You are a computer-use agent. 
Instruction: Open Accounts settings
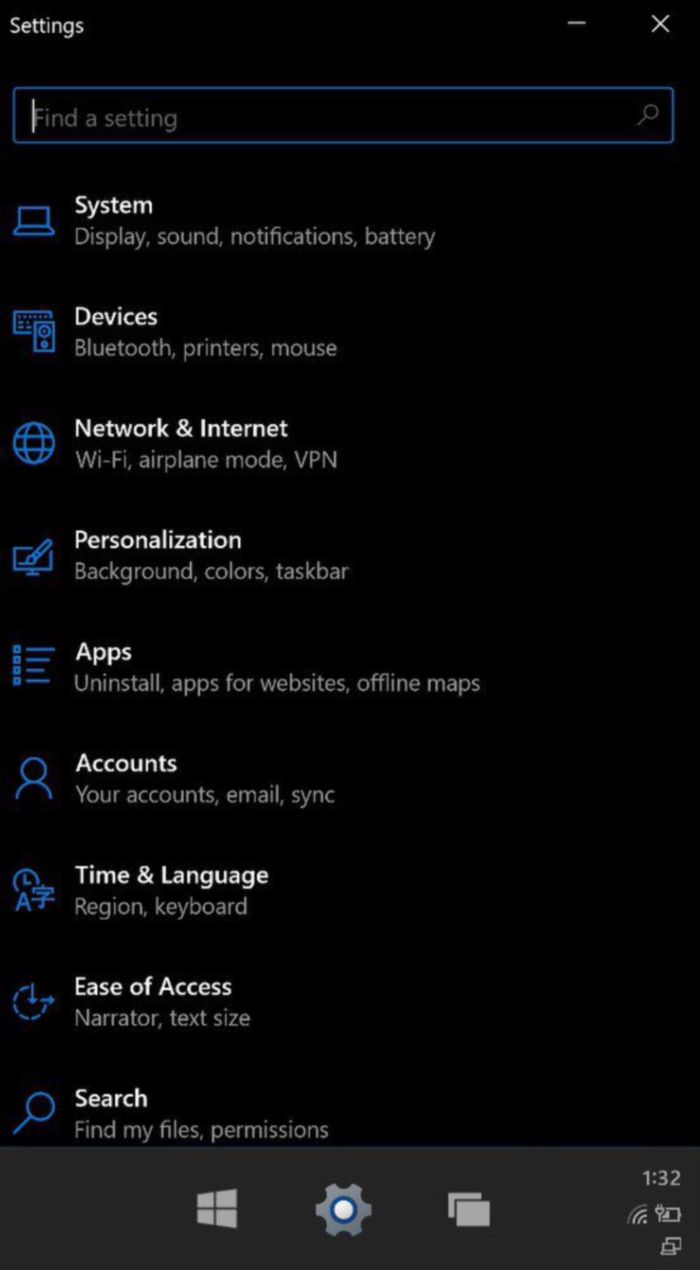pos(350,779)
